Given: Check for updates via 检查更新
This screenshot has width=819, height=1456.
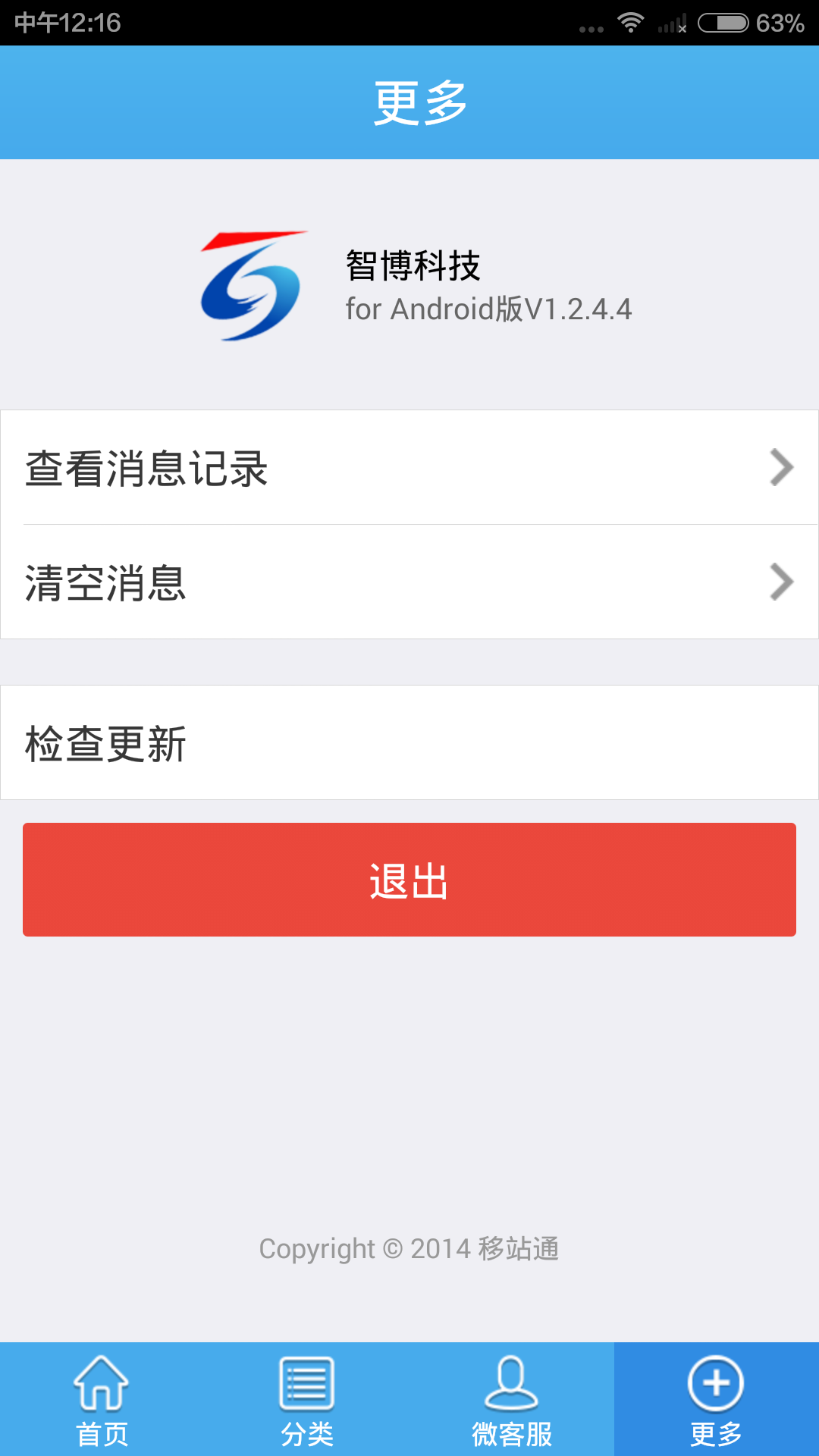Looking at the screenshot, I should click(409, 743).
